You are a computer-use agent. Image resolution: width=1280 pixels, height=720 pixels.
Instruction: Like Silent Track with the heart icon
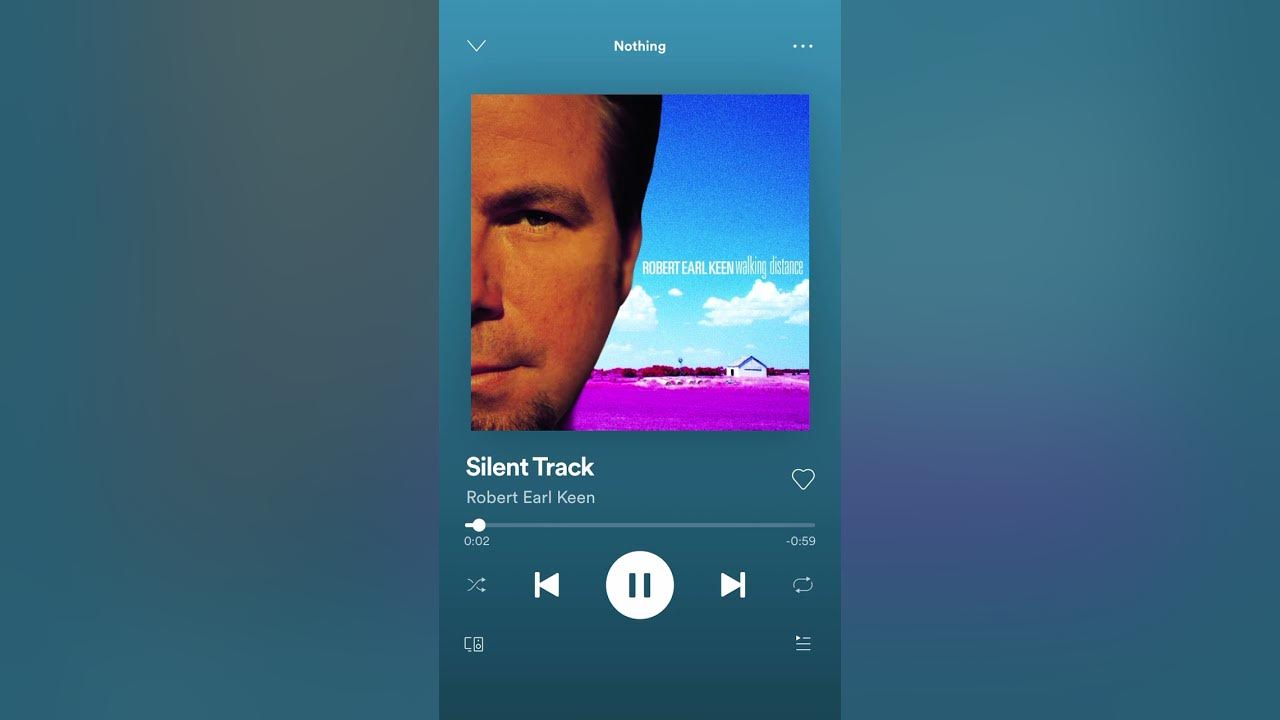803,479
